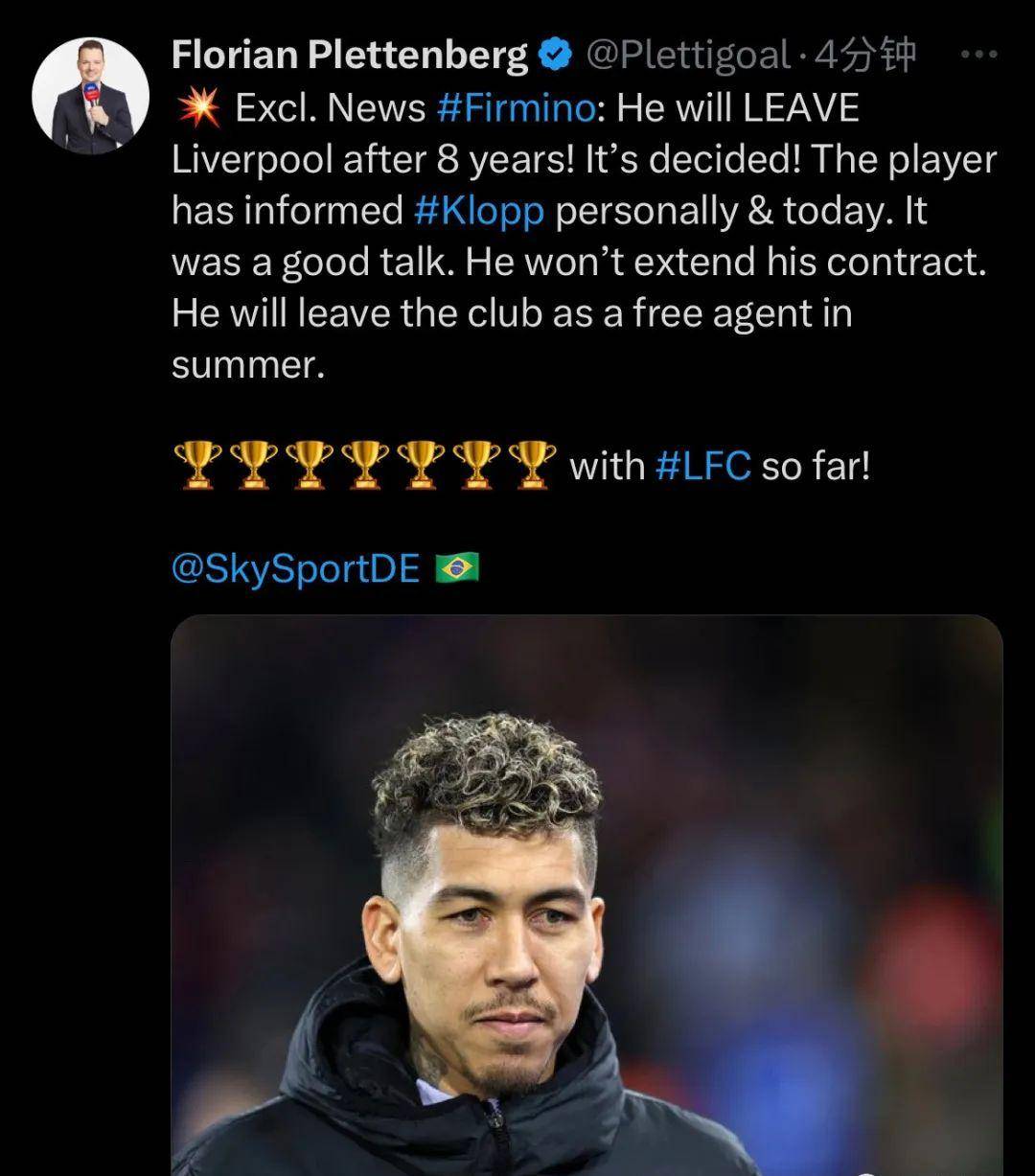This screenshot has width=1035, height=1176.
Task: Visit the @SkySportDE mention
Action: point(296,569)
